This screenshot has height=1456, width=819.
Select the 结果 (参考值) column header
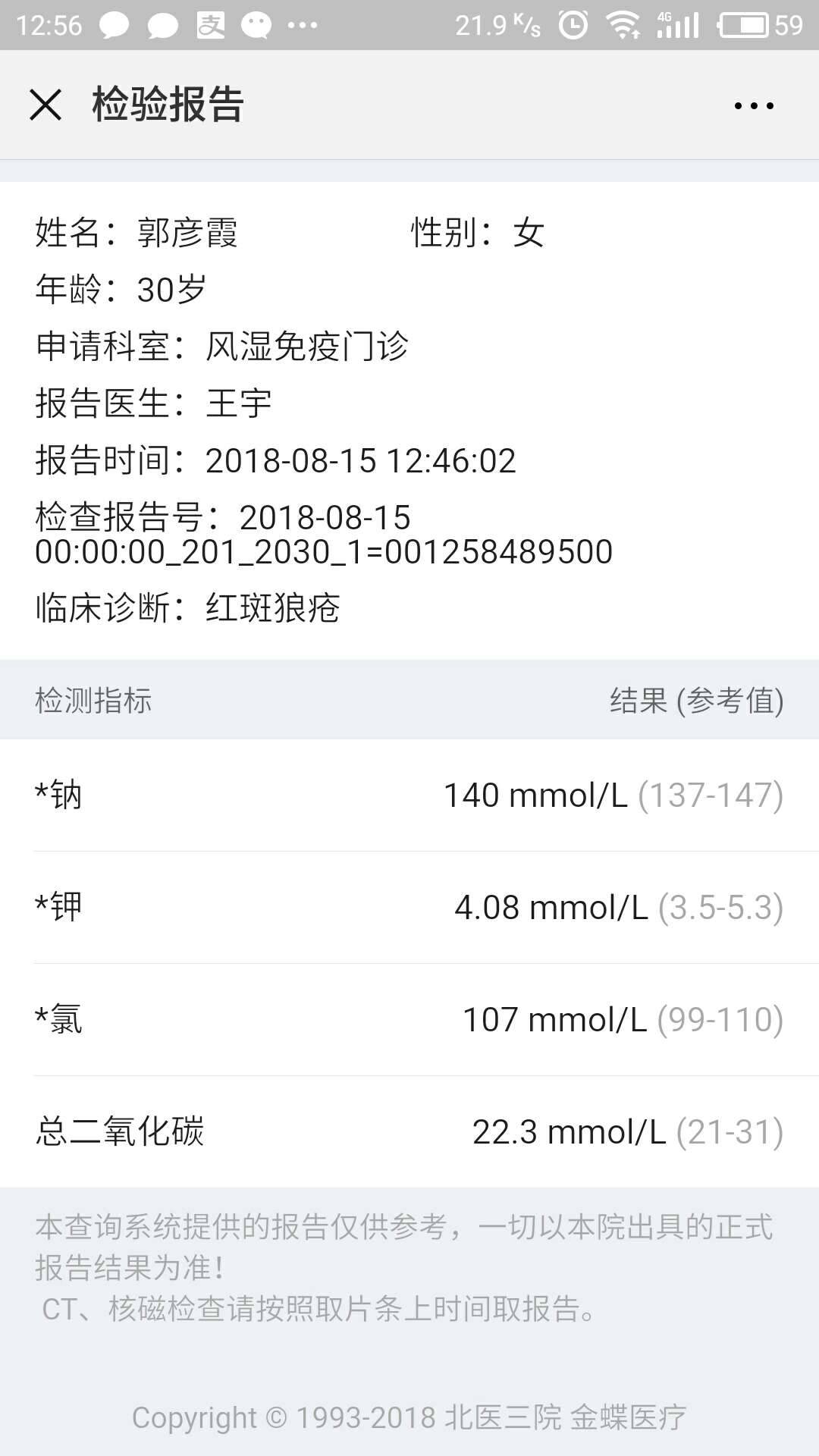pyautogui.click(x=695, y=699)
